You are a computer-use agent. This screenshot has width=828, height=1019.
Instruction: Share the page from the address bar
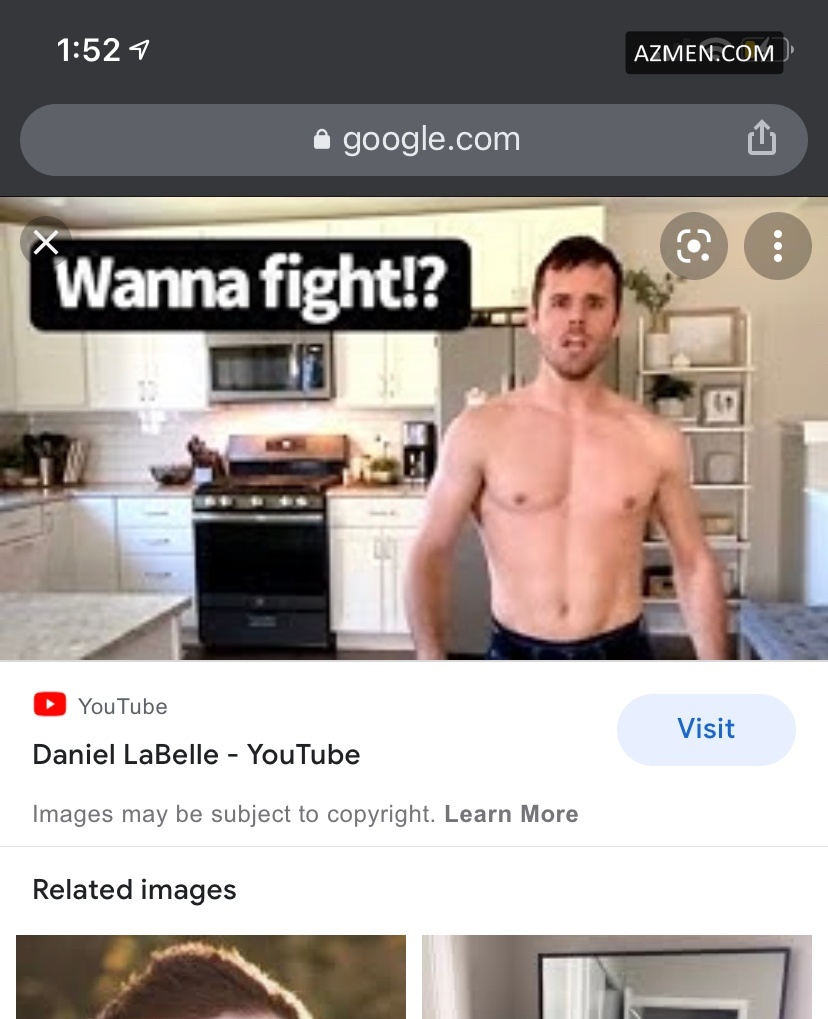(x=761, y=138)
